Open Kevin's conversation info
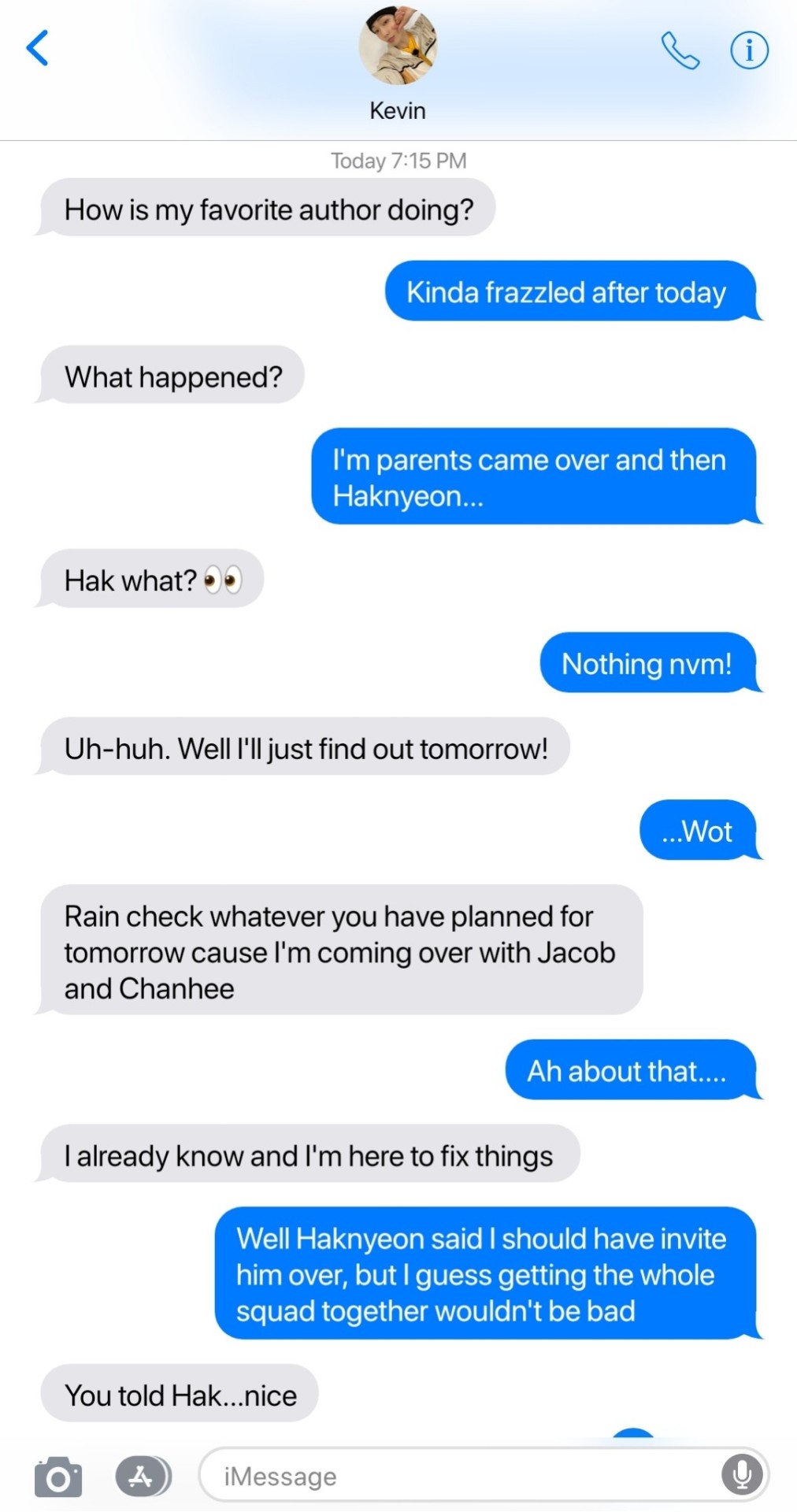This screenshot has height=1512, width=797. pyautogui.click(x=748, y=51)
